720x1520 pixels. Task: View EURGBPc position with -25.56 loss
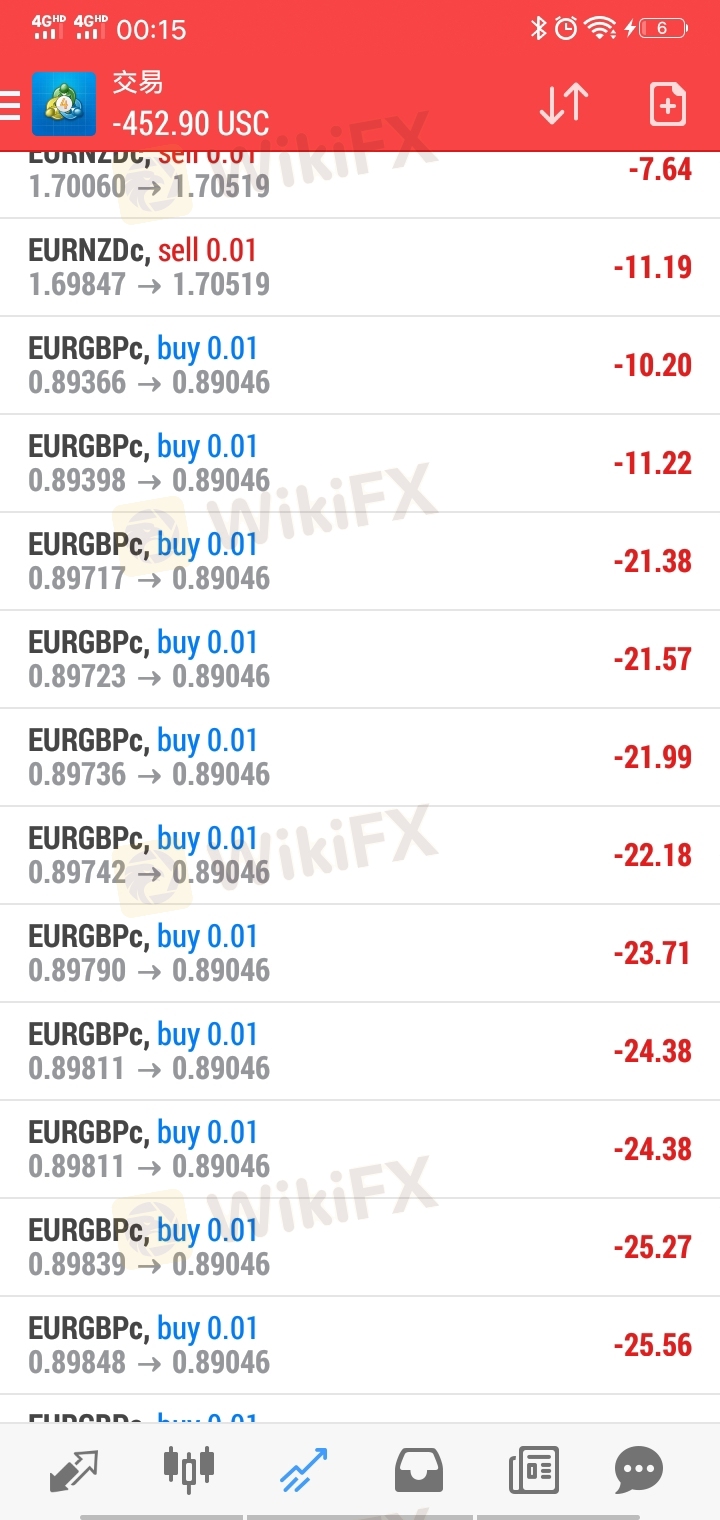[360, 1345]
